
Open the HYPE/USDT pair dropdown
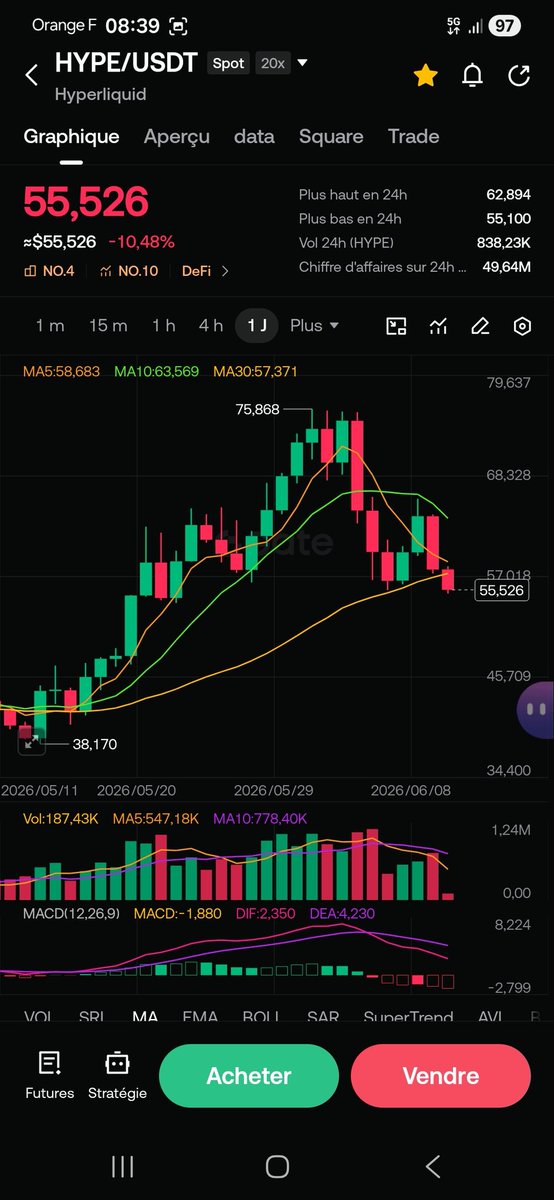point(303,63)
